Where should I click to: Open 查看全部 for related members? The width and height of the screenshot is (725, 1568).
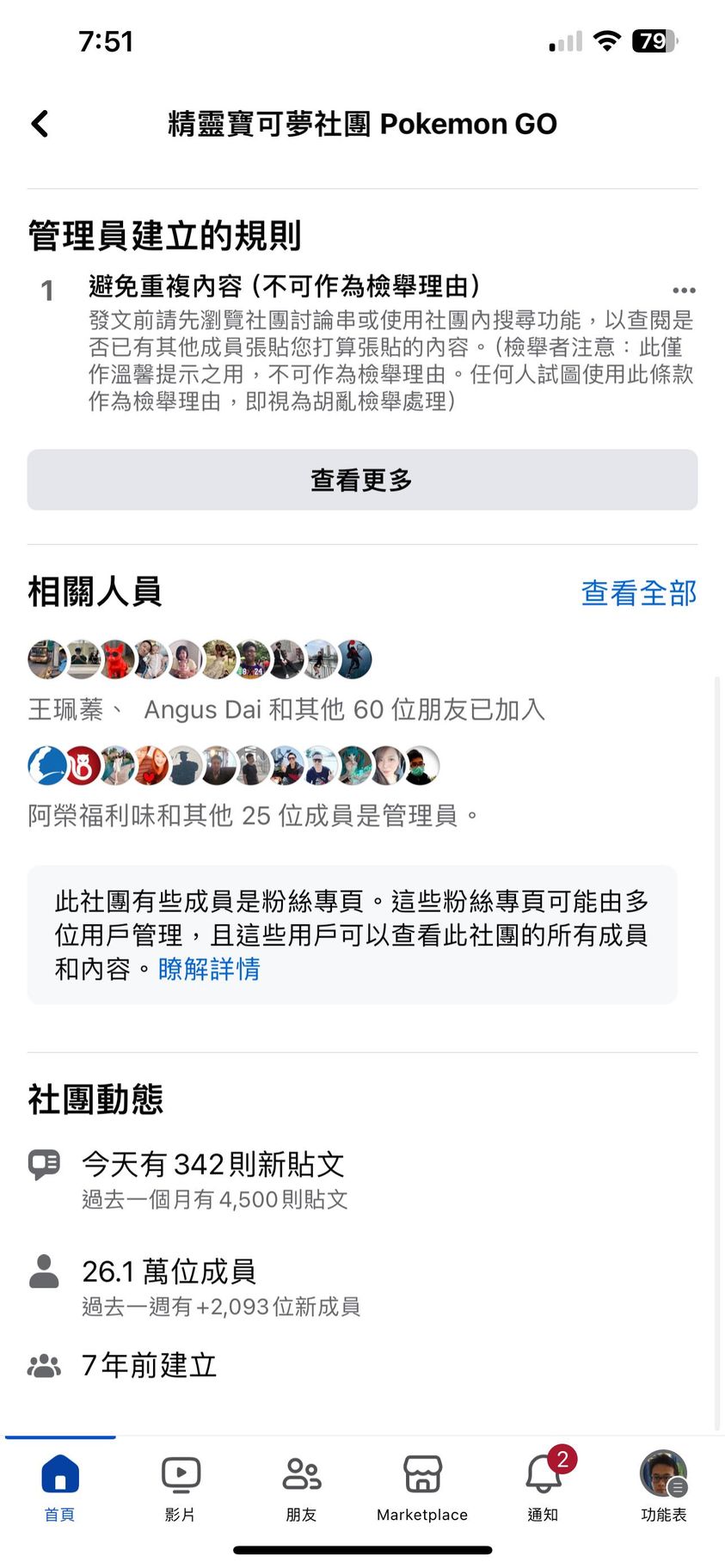click(638, 593)
